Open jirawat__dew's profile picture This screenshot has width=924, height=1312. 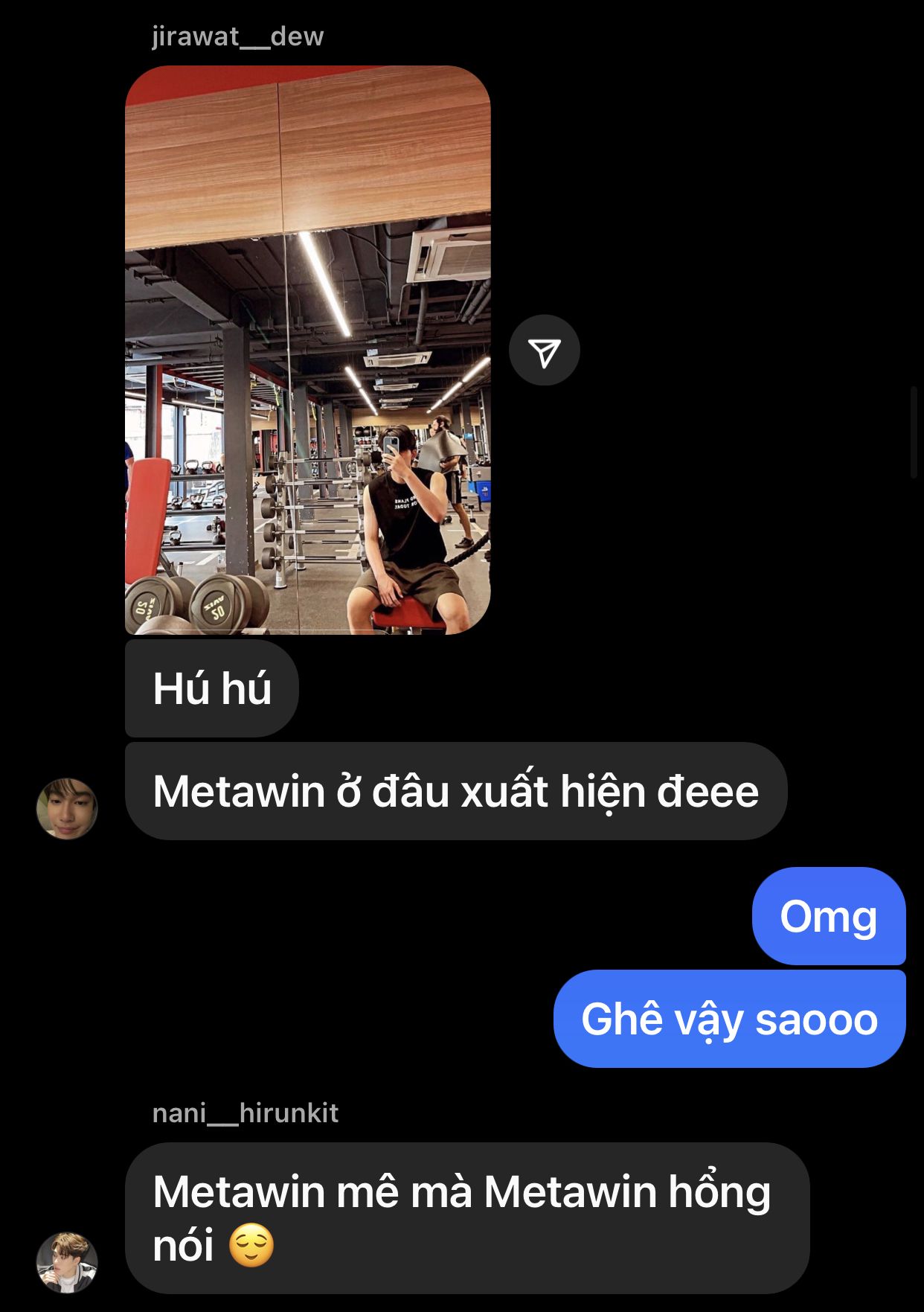[x=67, y=808]
